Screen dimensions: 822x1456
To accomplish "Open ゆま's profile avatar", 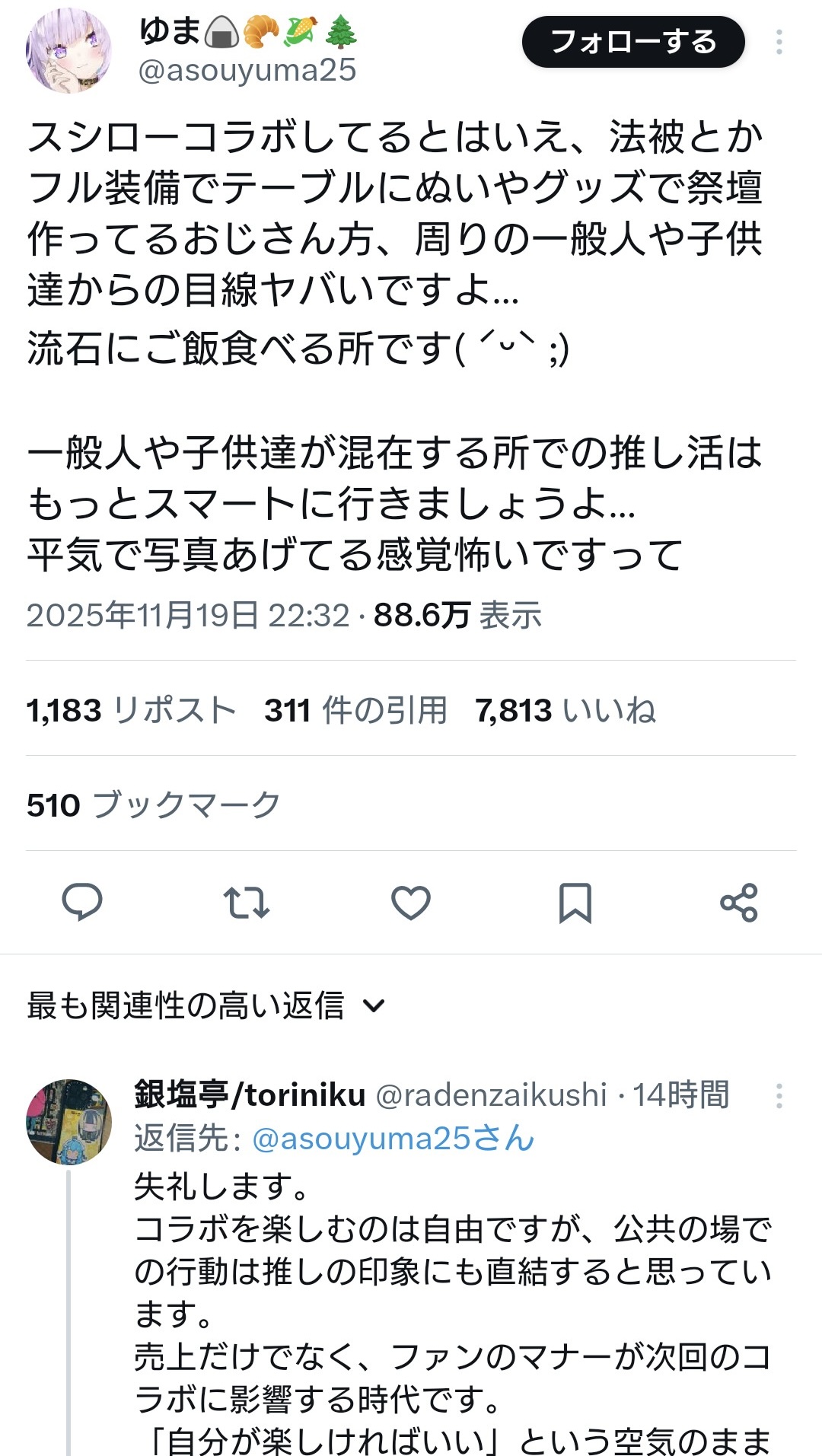I will [68, 51].
